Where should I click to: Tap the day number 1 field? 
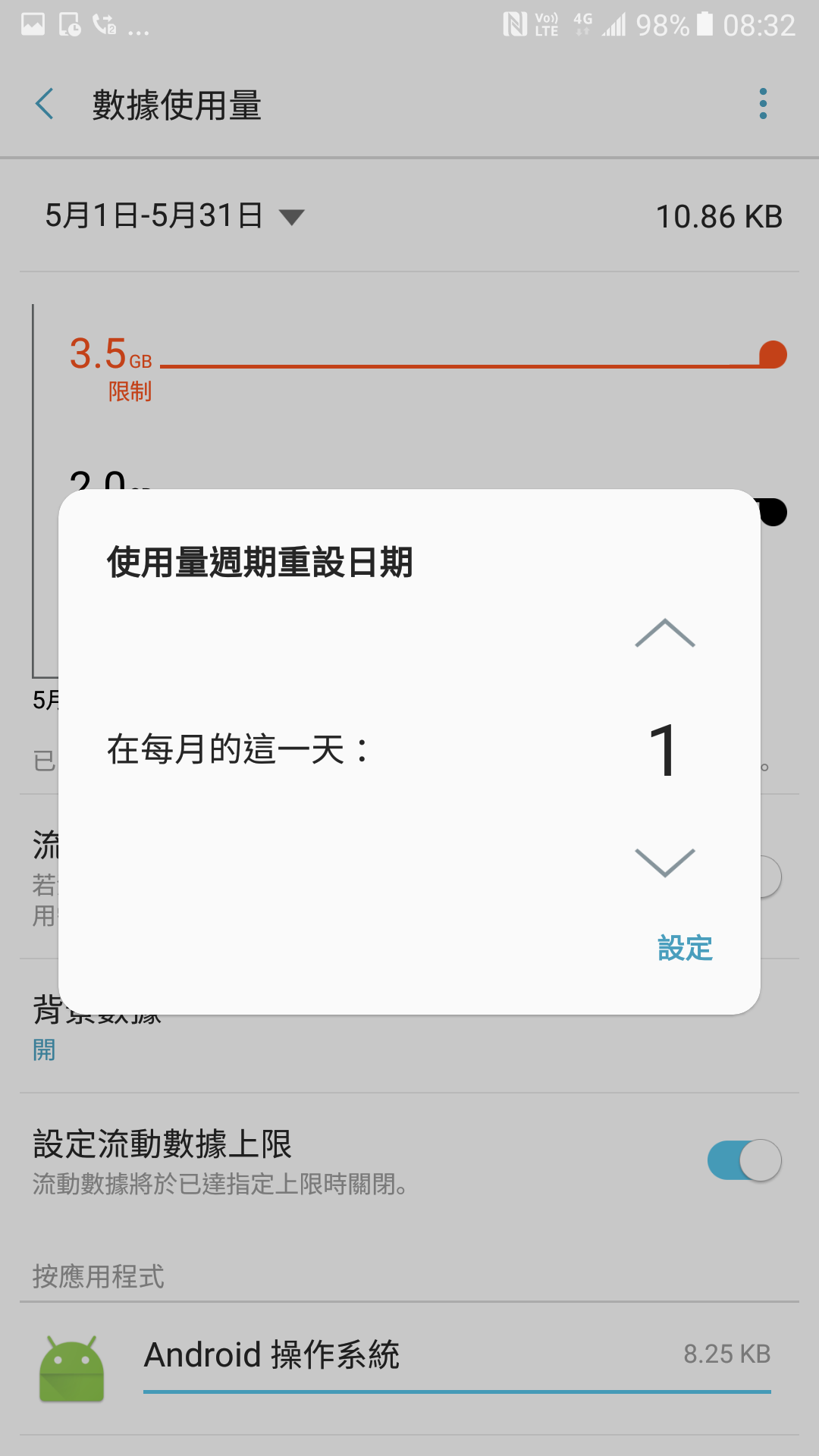[x=664, y=750]
